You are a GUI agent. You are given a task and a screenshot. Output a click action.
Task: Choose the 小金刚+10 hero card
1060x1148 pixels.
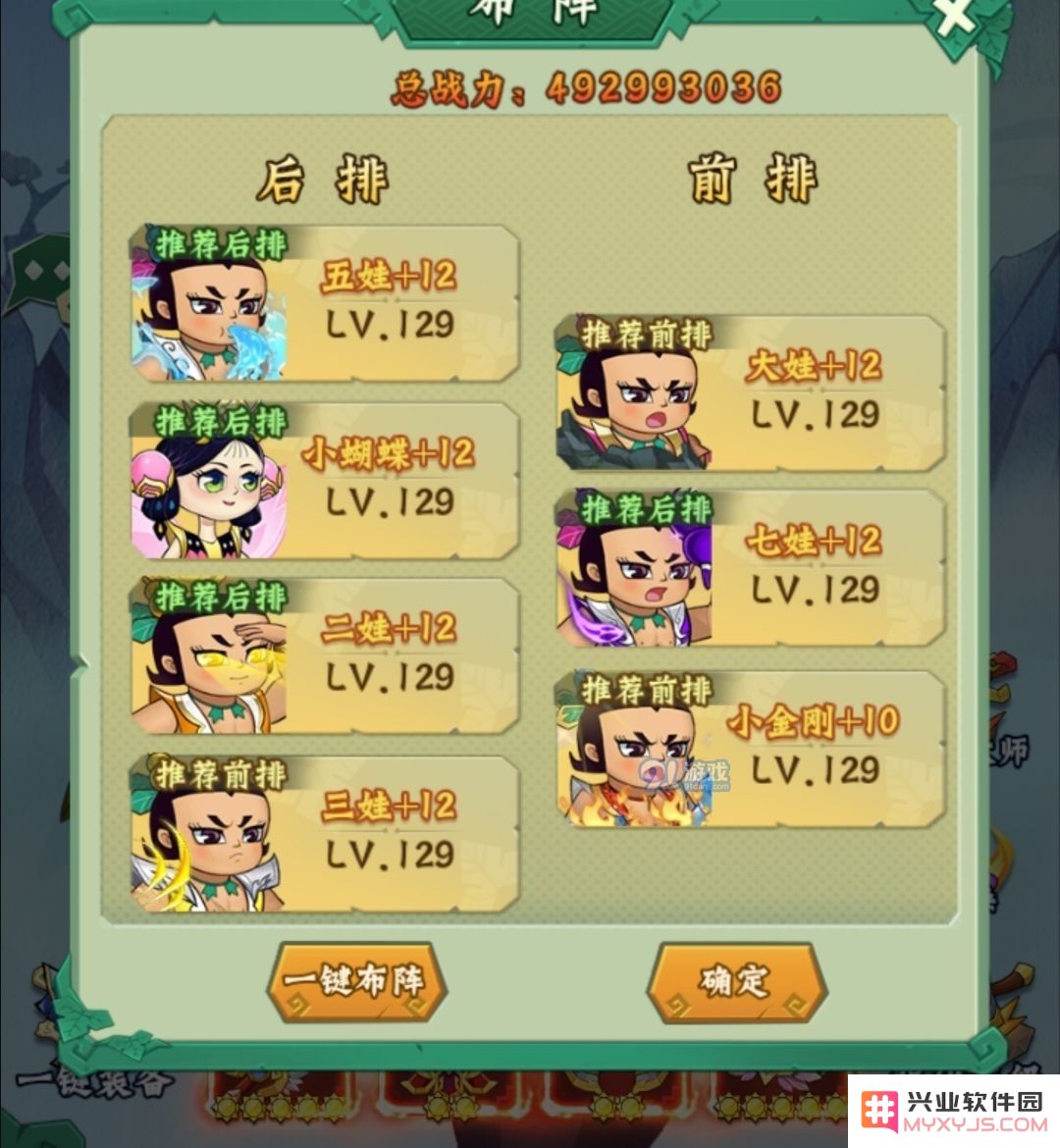[750, 749]
